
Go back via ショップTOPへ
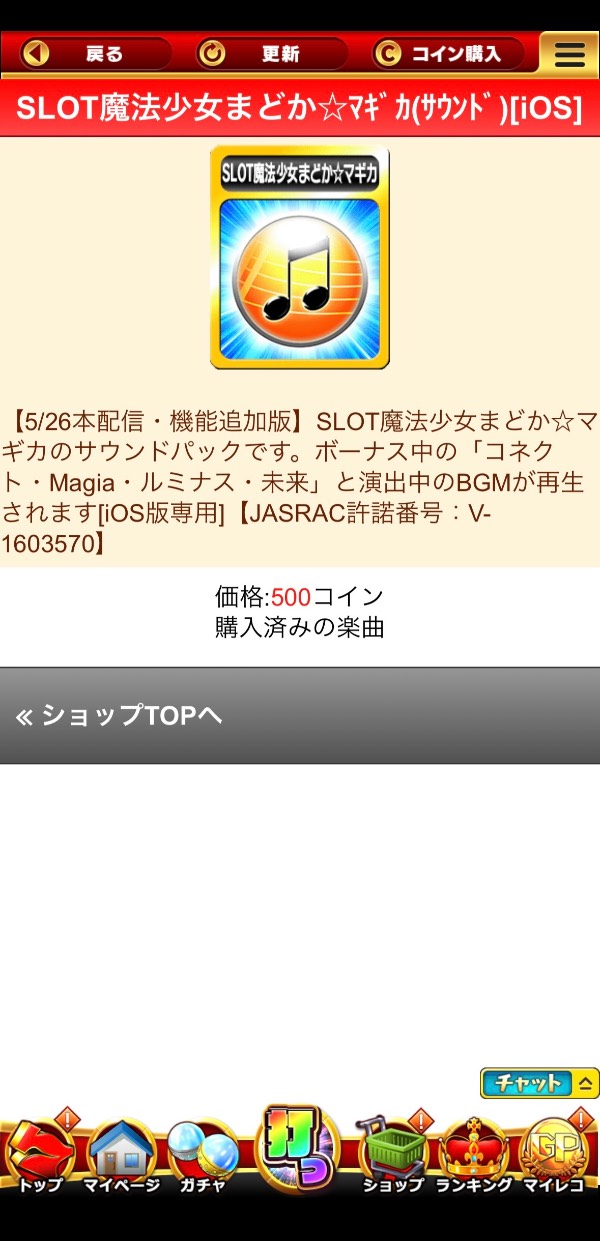pos(300,716)
